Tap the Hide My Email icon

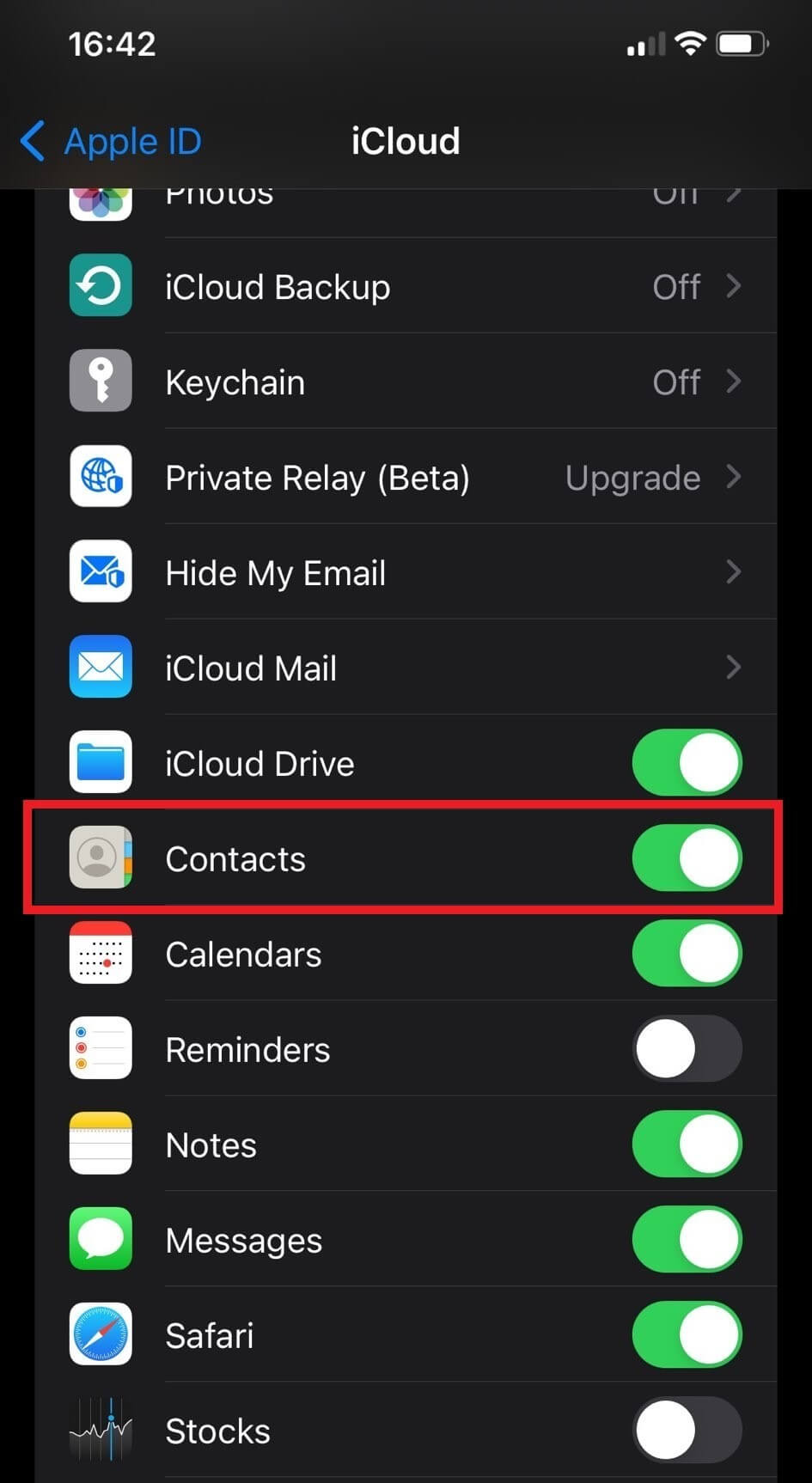pyautogui.click(x=101, y=571)
